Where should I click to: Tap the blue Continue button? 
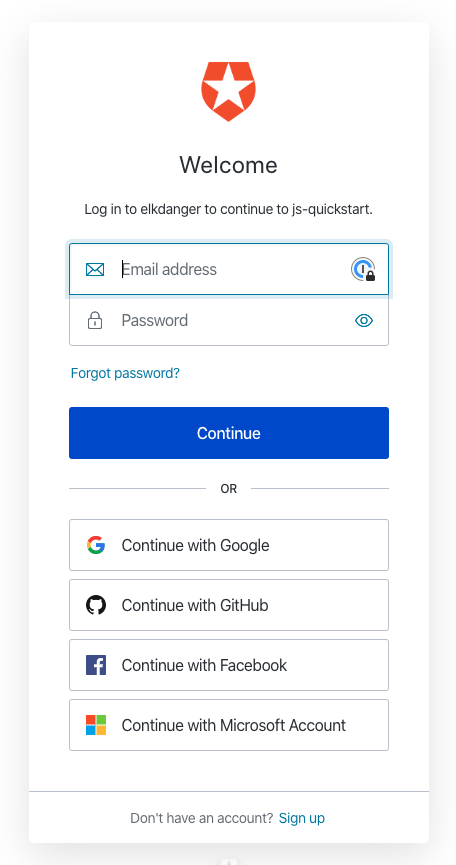click(x=229, y=433)
